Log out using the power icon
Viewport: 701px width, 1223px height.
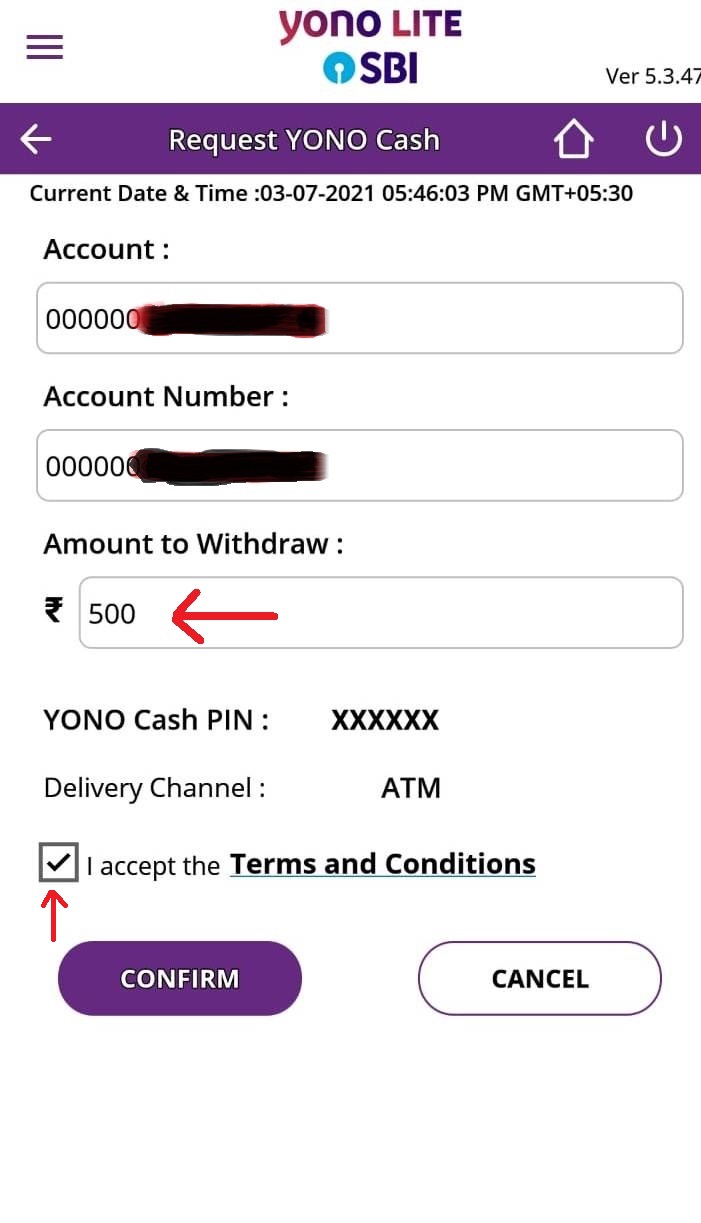pos(663,140)
